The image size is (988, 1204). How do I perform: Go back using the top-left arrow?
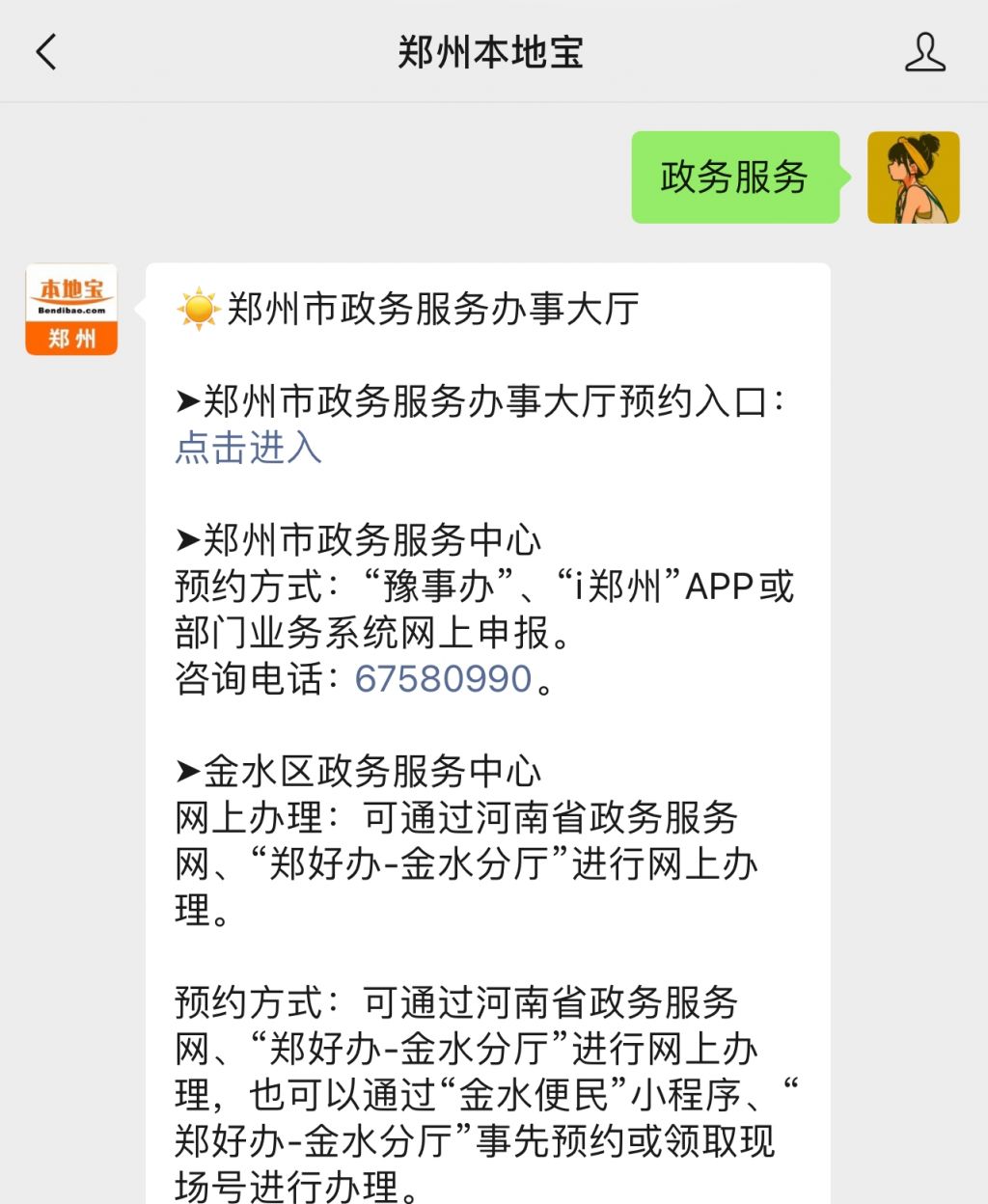tap(45, 52)
